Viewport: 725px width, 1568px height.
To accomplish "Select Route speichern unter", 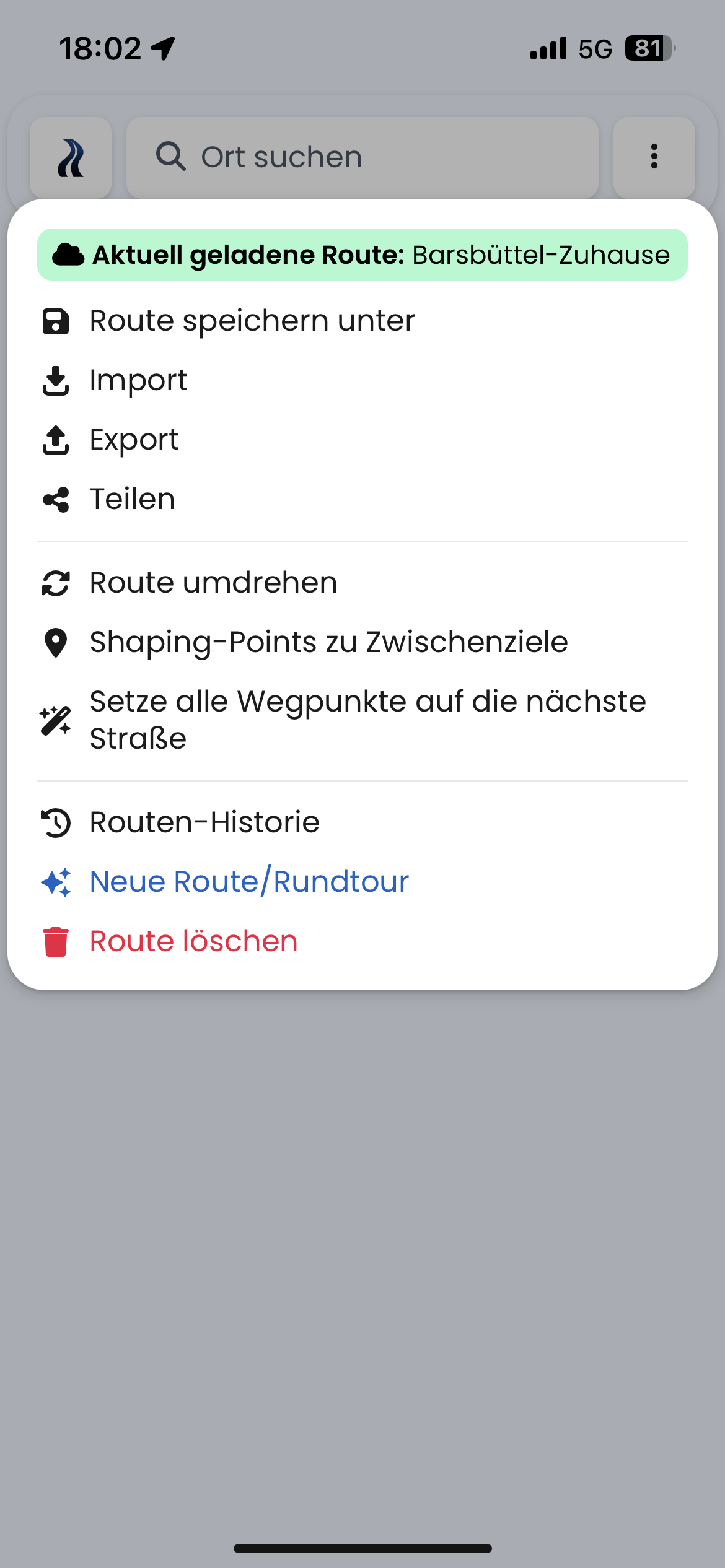I will coord(362,321).
